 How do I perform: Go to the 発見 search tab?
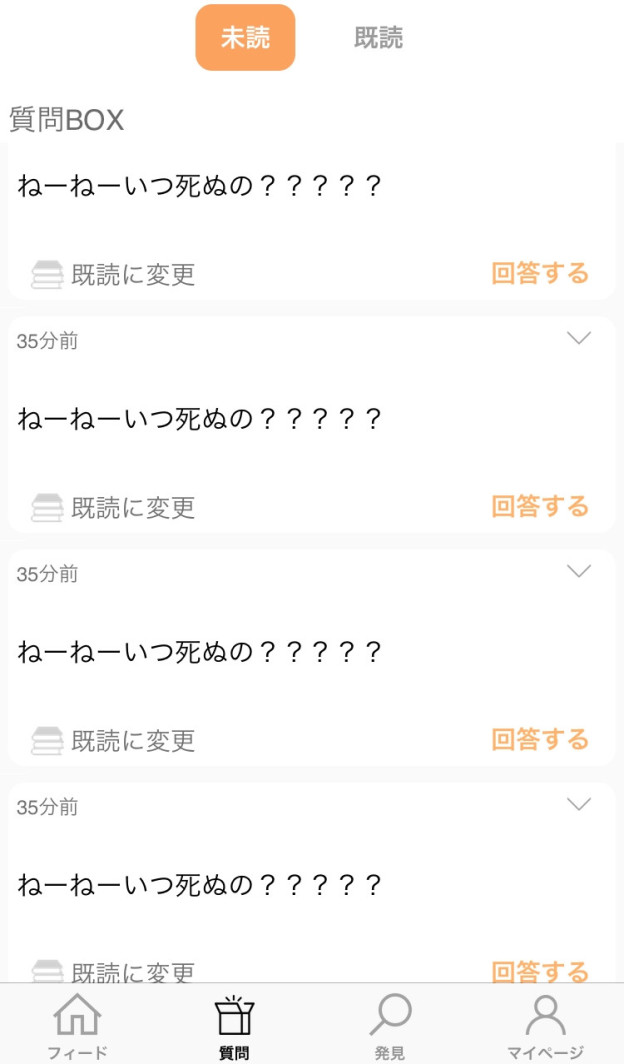[390, 1026]
